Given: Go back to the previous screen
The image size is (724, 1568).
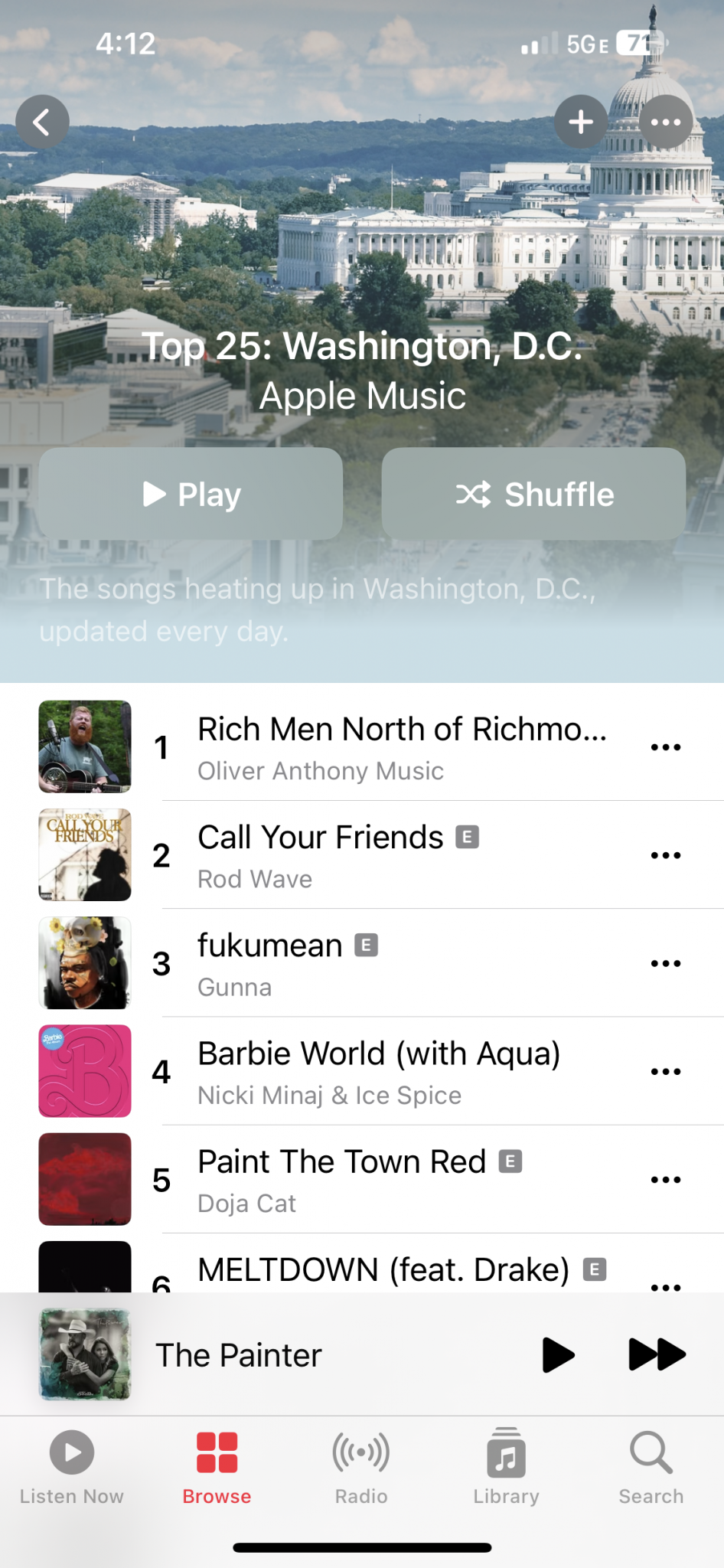Looking at the screenshot, I should point(43,122).
